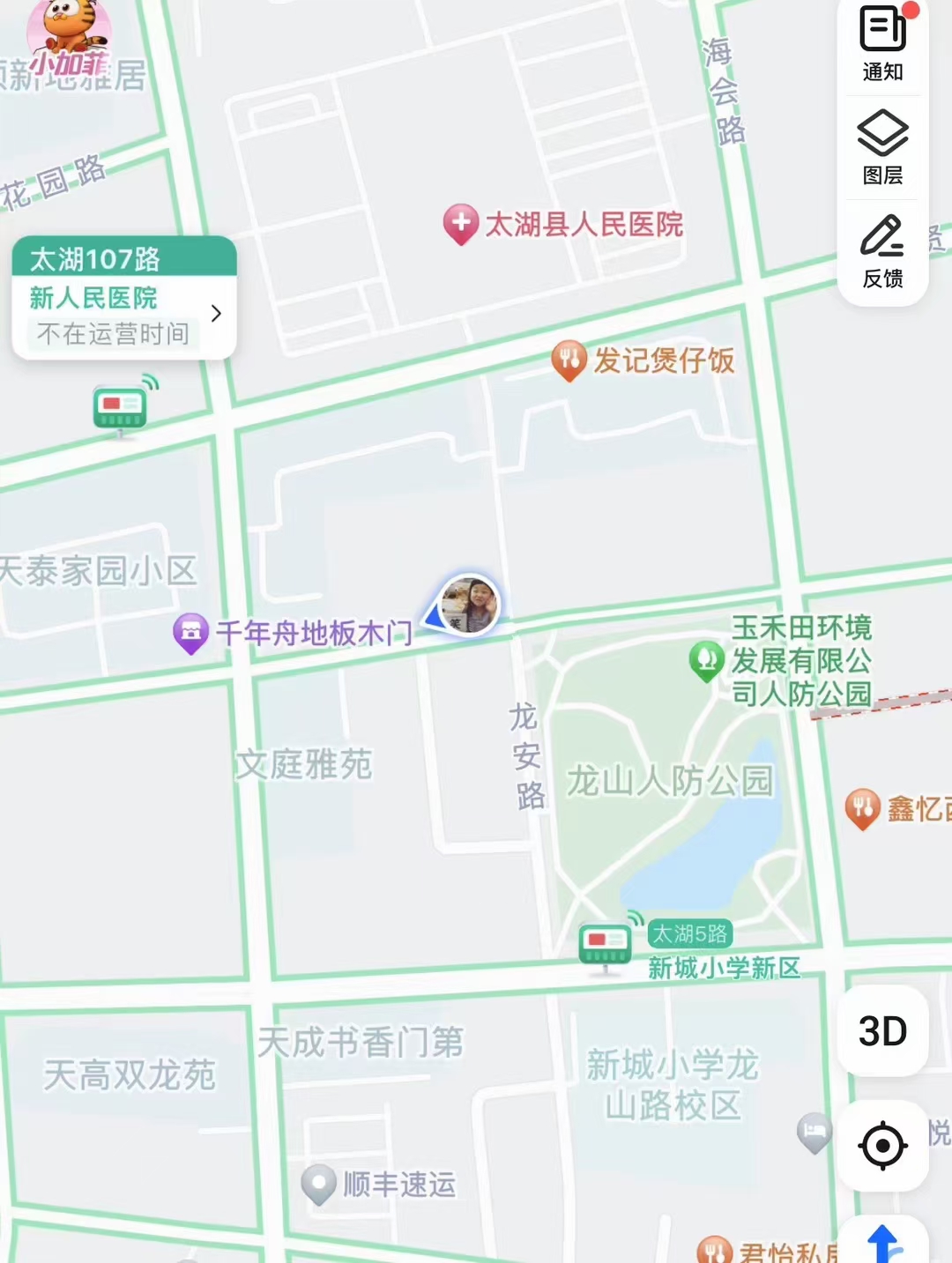Tap the 玉禾田环境发展有限公司人防公园 park marker
952x1263 pixels.
click(x=706, y=661)
